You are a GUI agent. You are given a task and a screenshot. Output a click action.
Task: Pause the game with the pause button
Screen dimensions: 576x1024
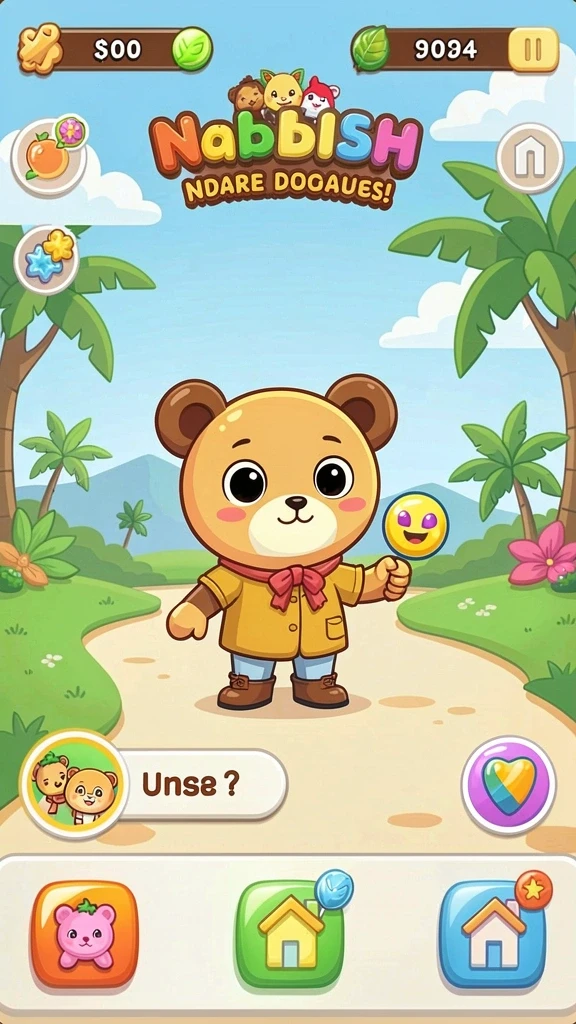[x=534, y=50]
